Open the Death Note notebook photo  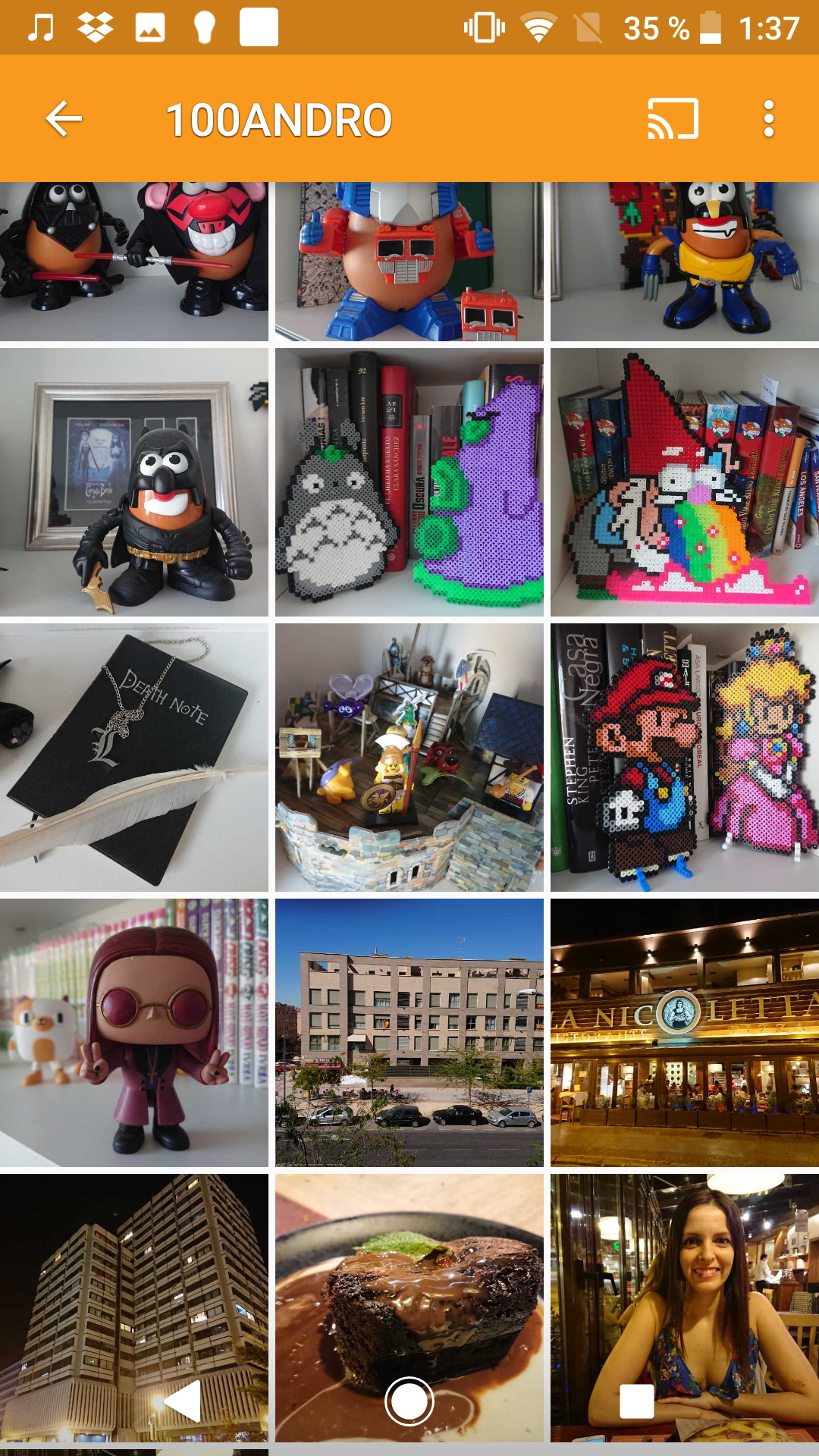point(134,758)
